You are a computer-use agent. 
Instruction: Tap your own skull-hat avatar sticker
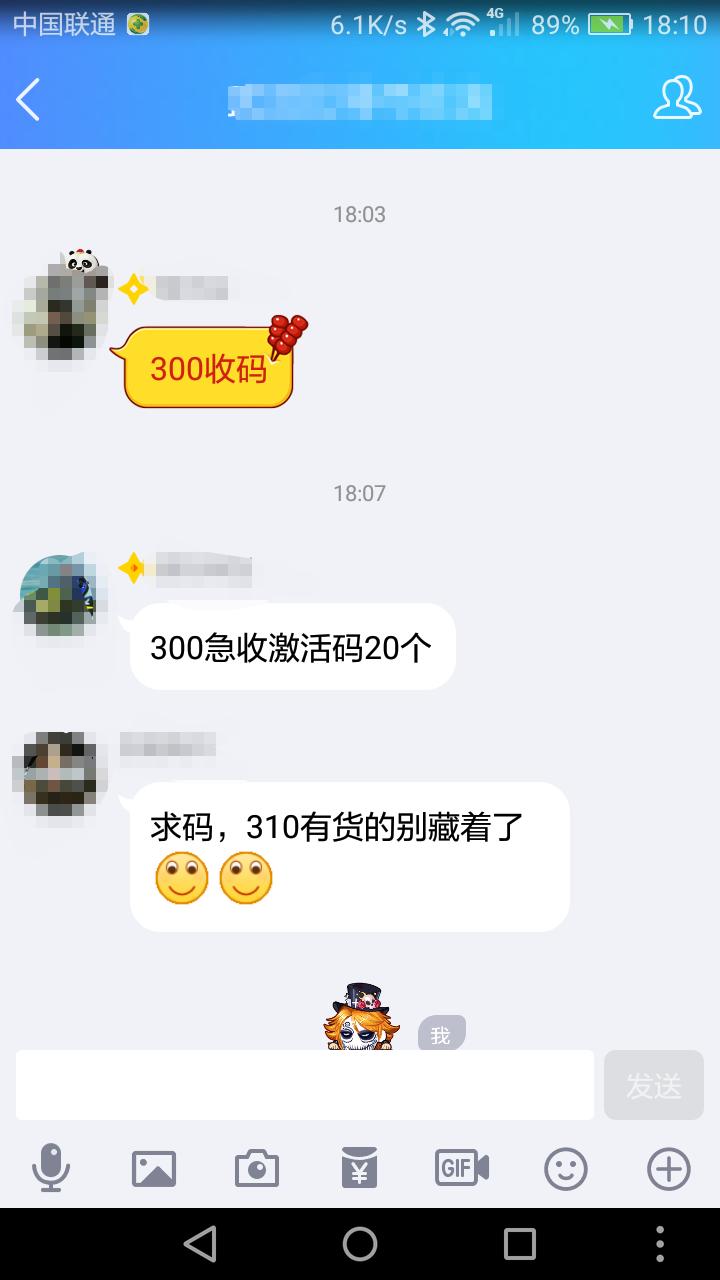360,1010
